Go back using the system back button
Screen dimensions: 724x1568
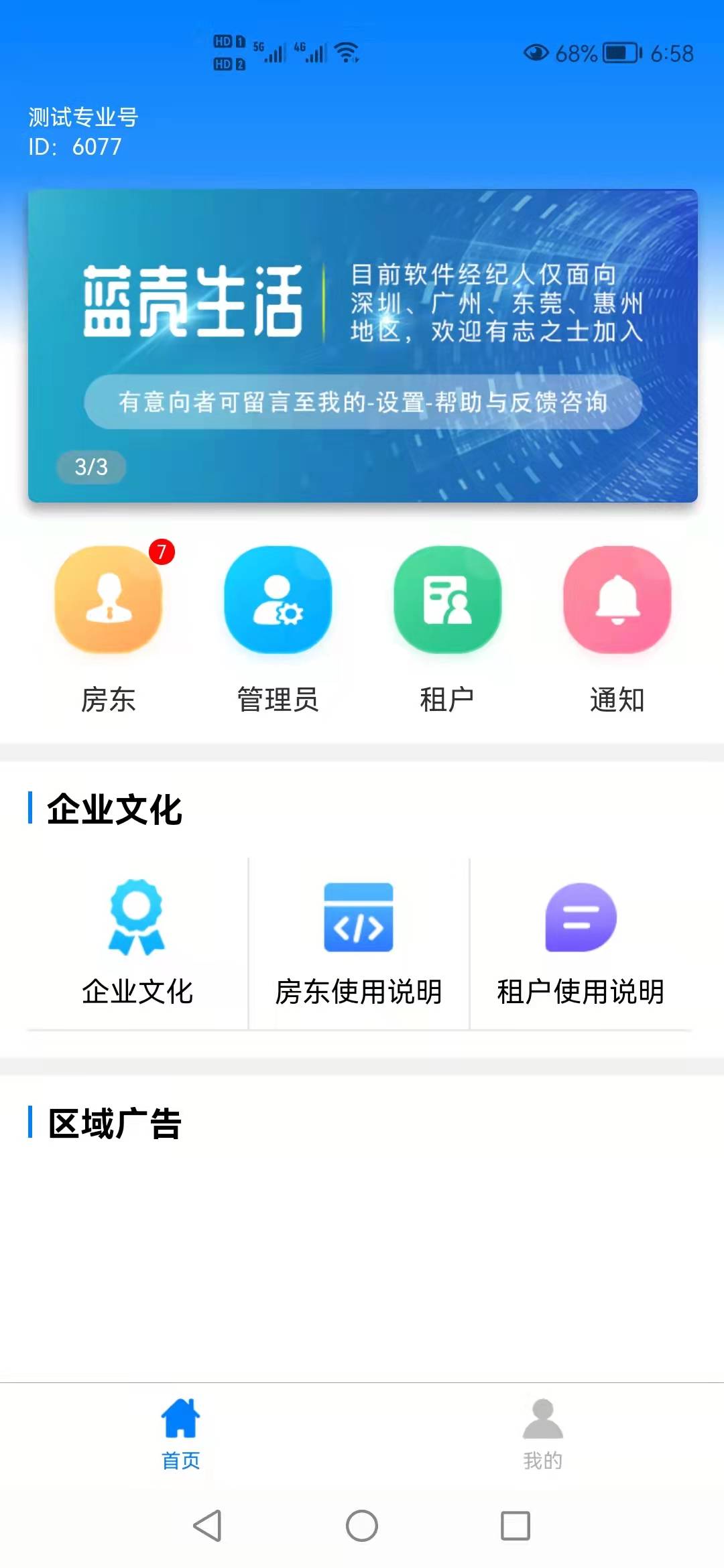click(x=208, y=1526)
